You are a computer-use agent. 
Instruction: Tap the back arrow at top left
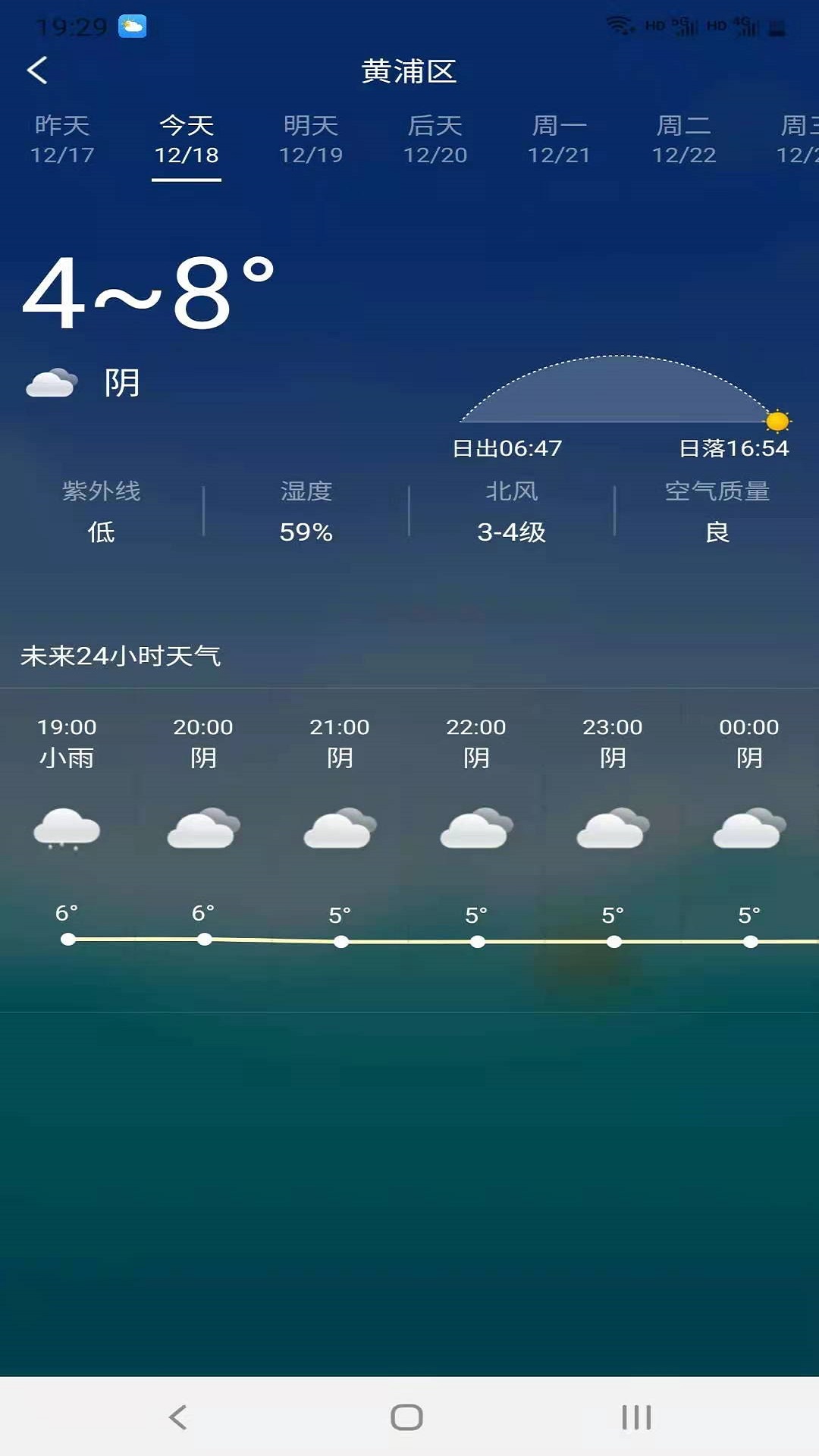37,69
